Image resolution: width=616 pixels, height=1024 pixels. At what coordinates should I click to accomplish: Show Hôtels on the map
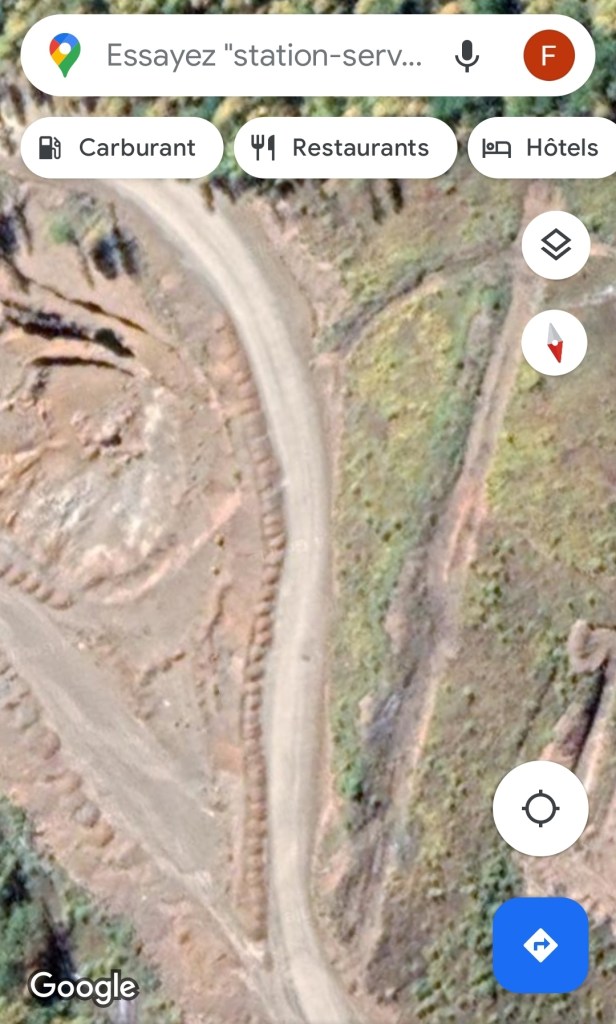click(544, 148)
